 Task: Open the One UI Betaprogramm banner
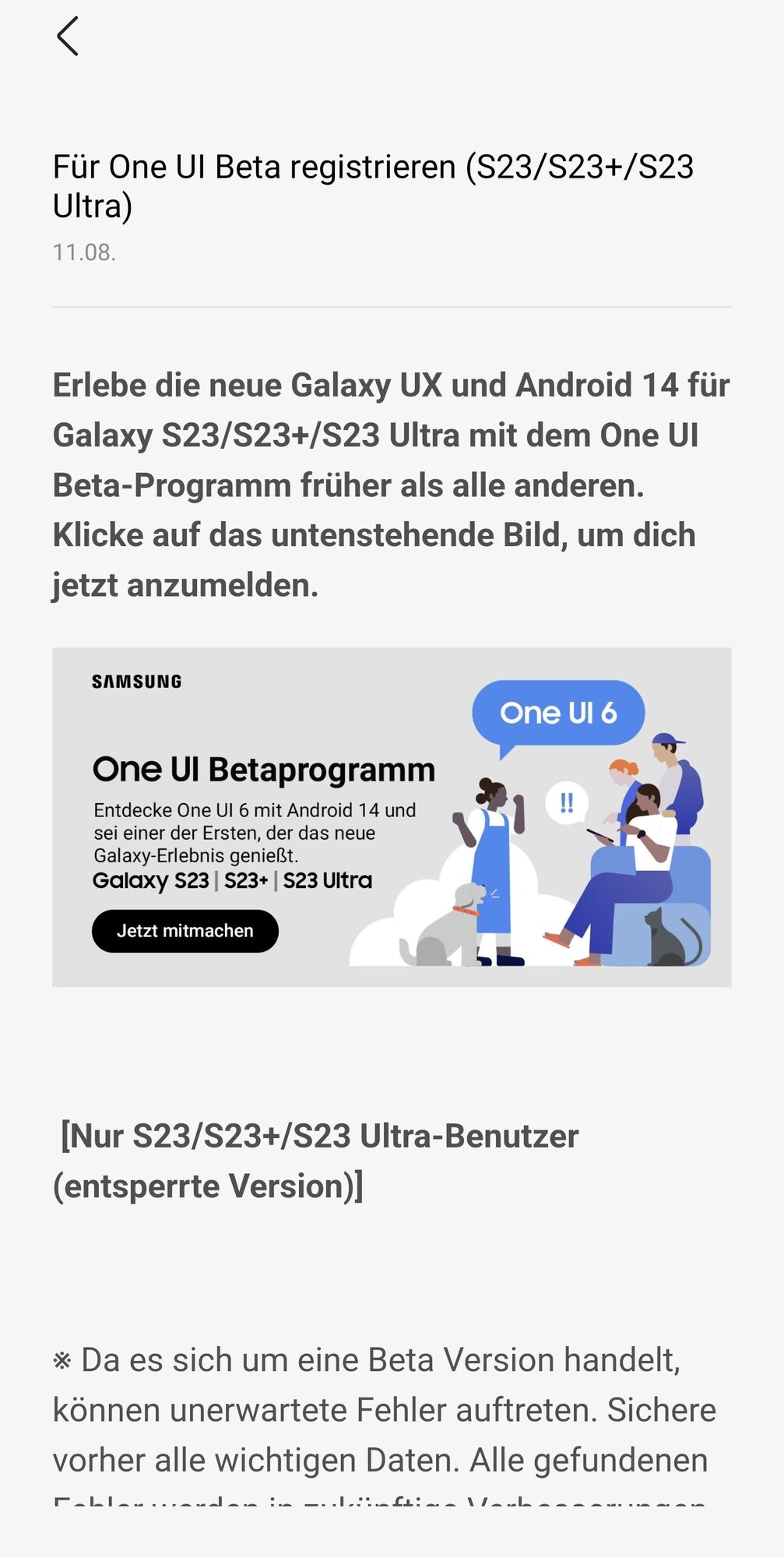(391, 816)
